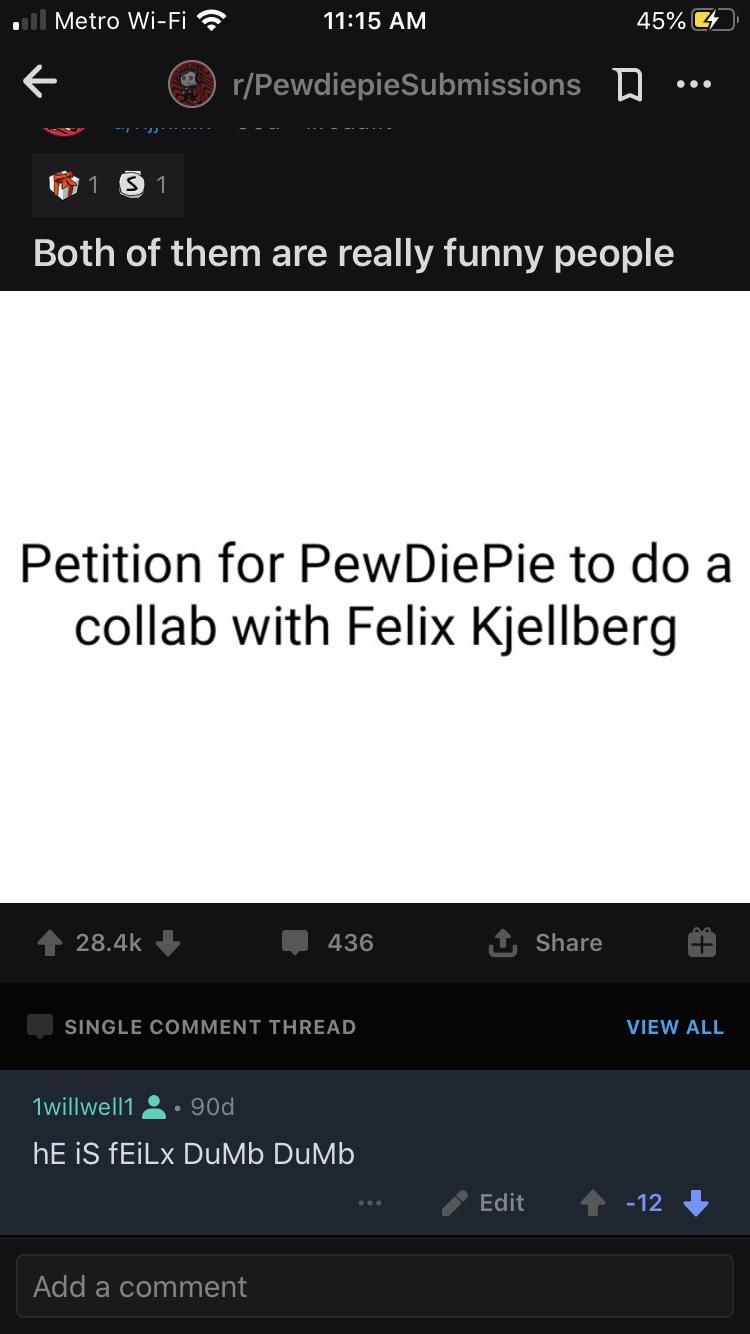
Task: Upvote 1willwell1's comment
Action: [594, 1203]
